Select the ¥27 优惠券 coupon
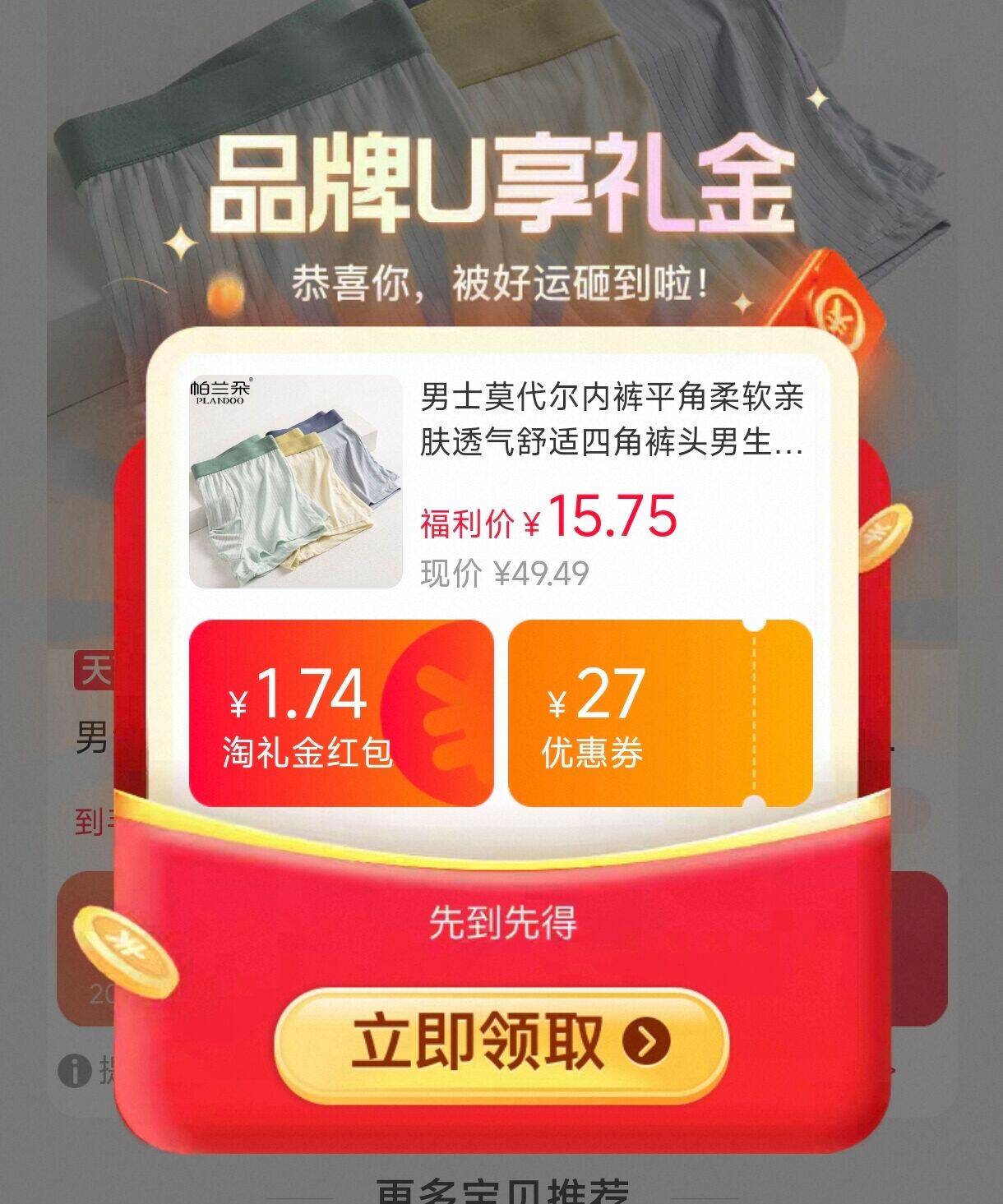The height and width of the screenshot is (1204, 1003). tap(659, 713)
